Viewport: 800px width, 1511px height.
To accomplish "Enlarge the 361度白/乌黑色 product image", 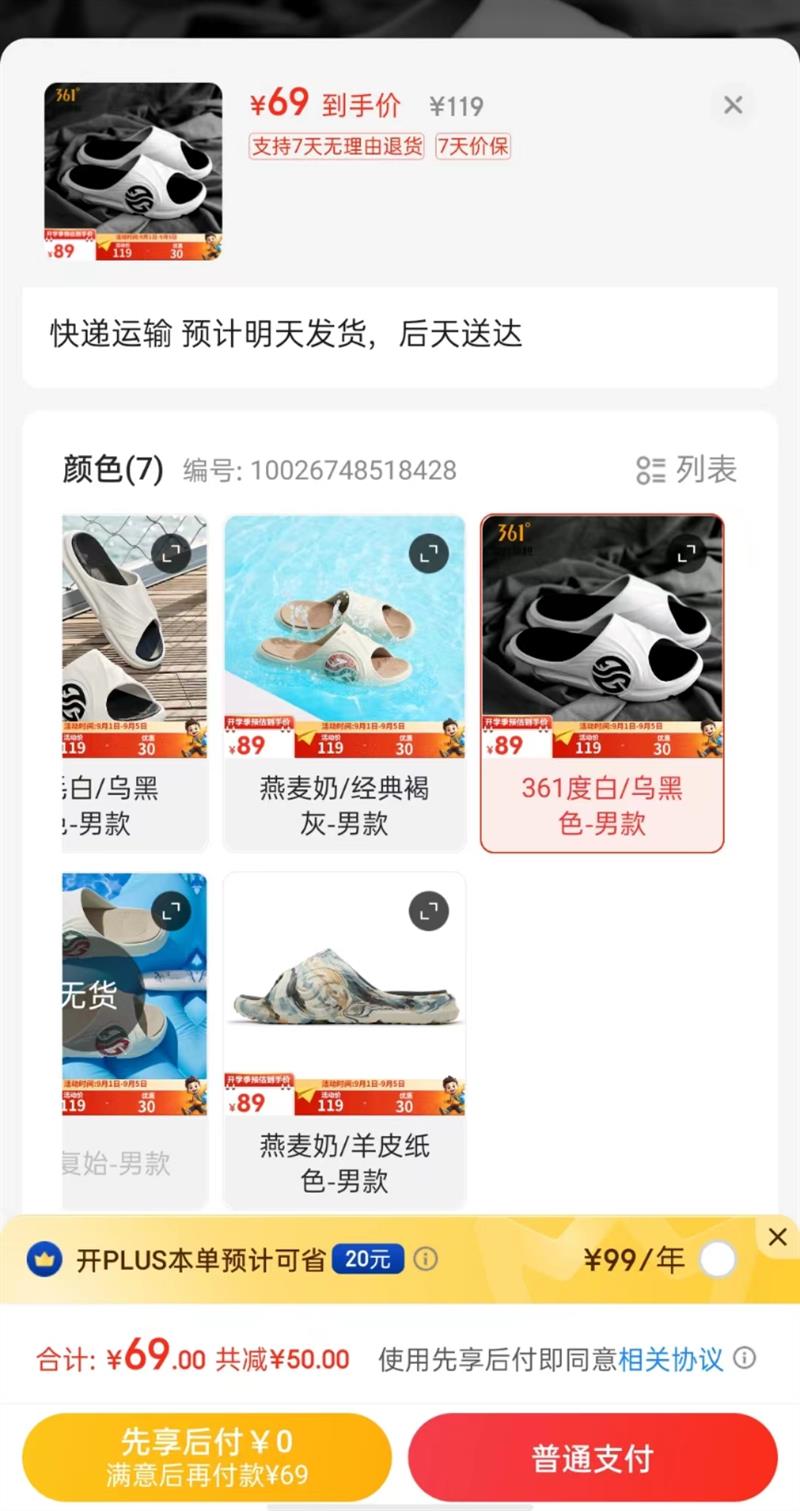I will (687, 553).
